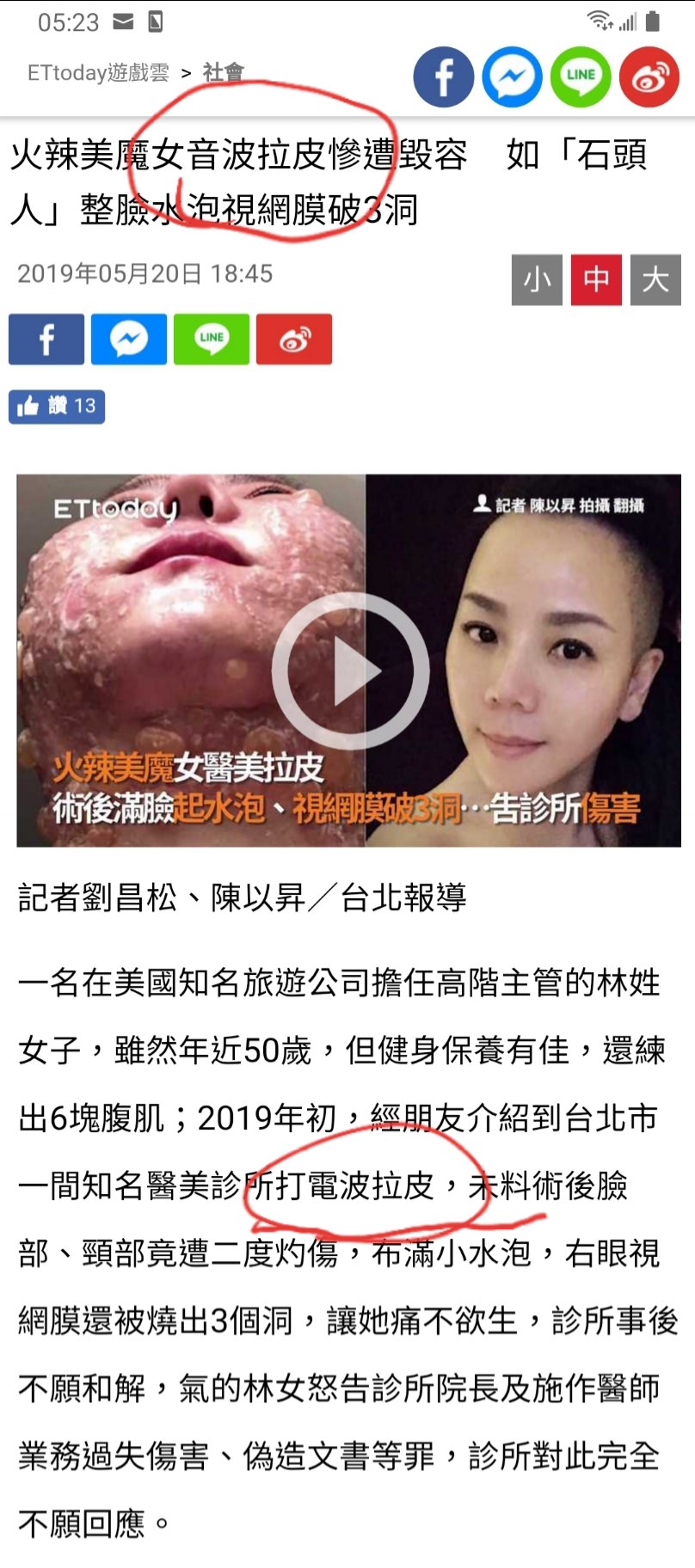Share article to Facebook from top bar

point(443,77)
